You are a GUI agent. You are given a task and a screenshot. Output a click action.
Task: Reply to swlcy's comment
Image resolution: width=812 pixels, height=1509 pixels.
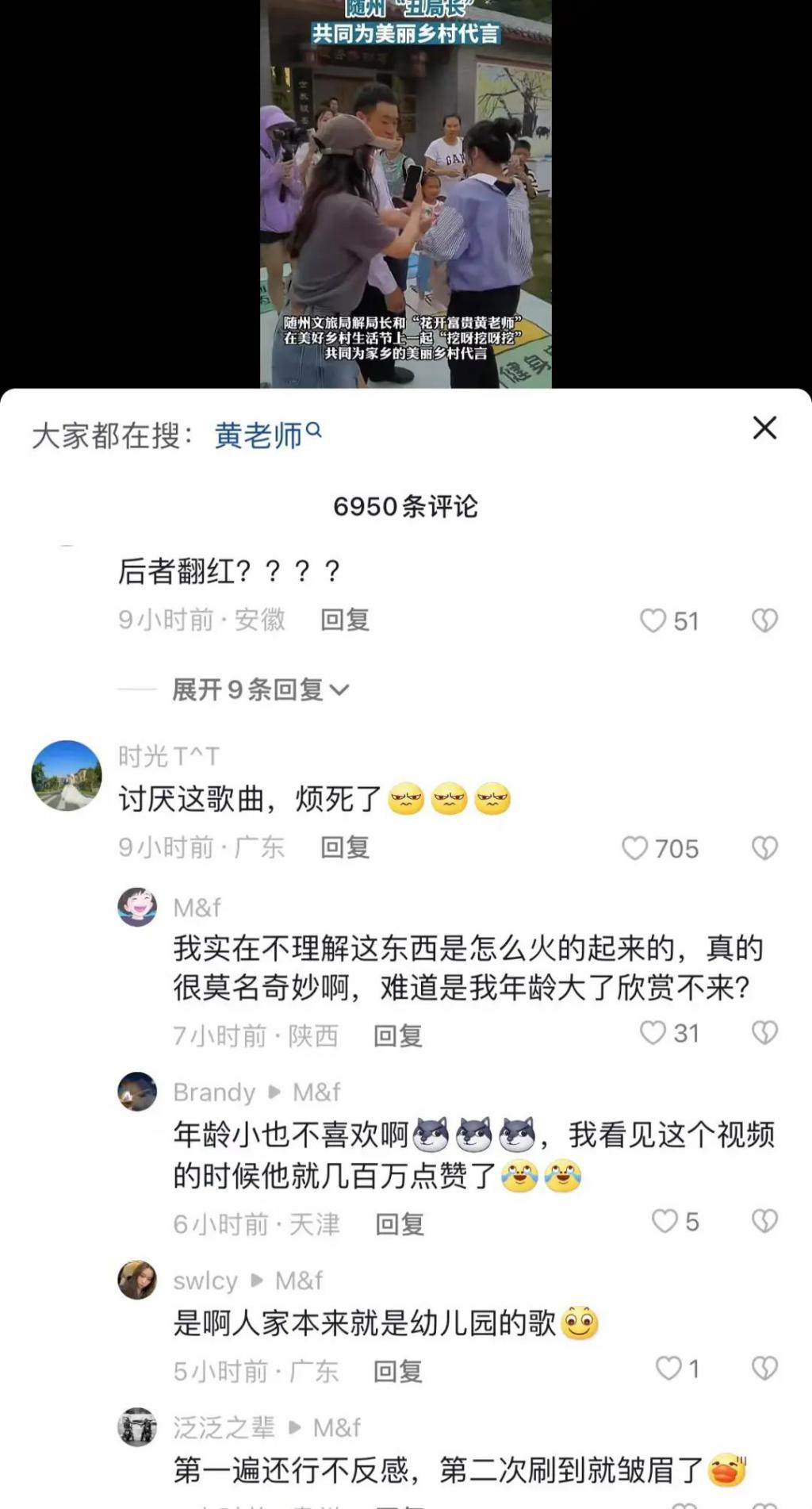coord(398,1372)
